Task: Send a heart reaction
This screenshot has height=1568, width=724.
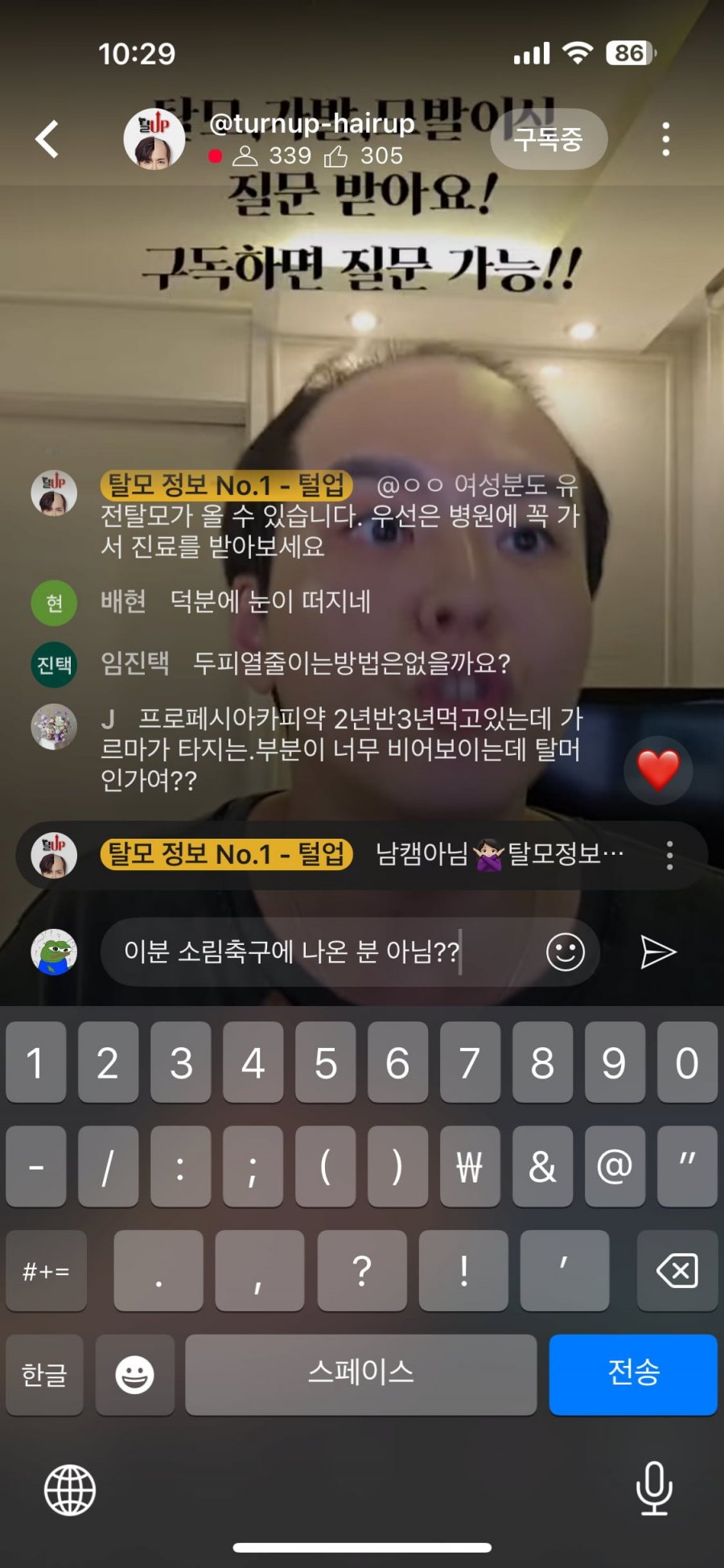Action: [x=658, y=770]
